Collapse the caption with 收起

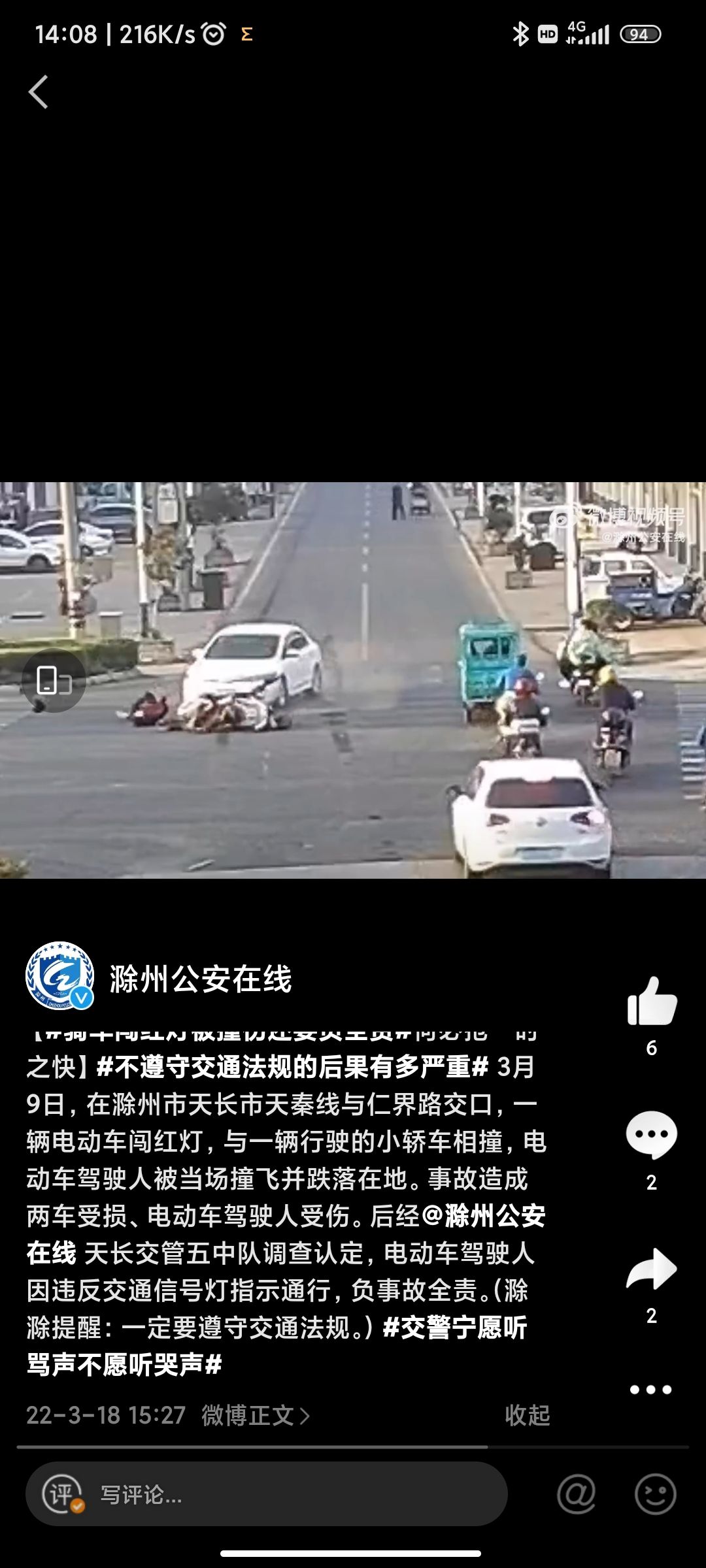point(528,1415)
